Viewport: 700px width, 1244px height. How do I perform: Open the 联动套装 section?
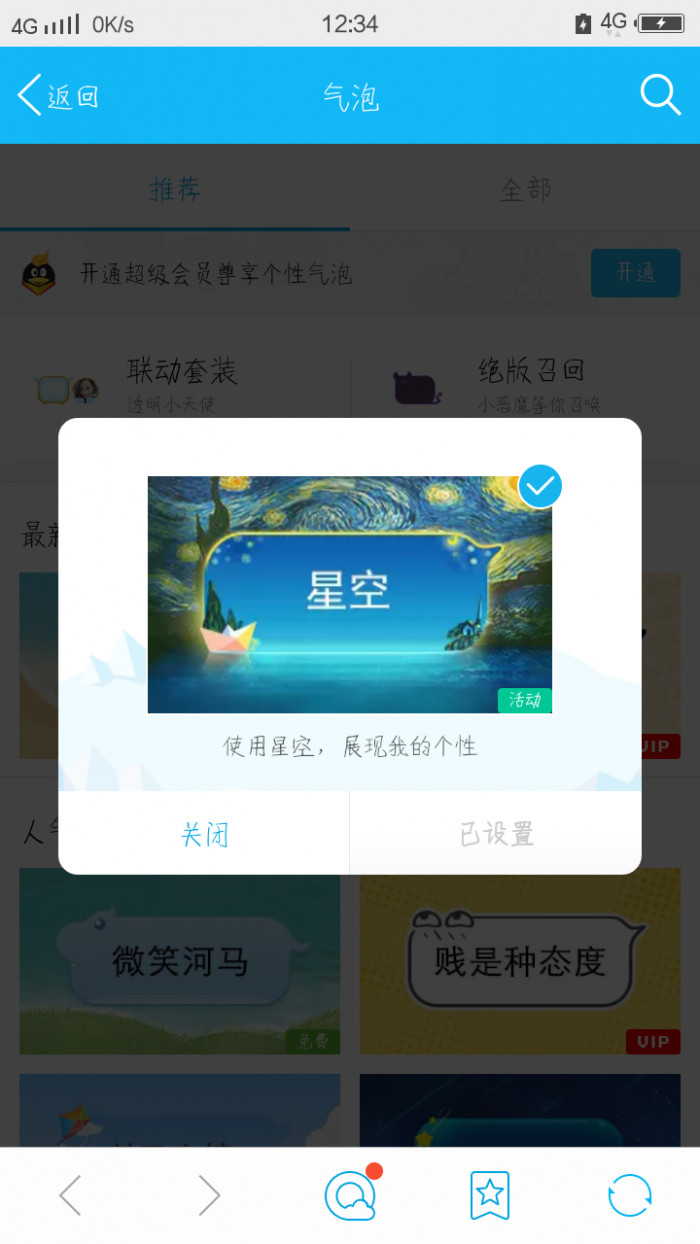pos(180,384)
